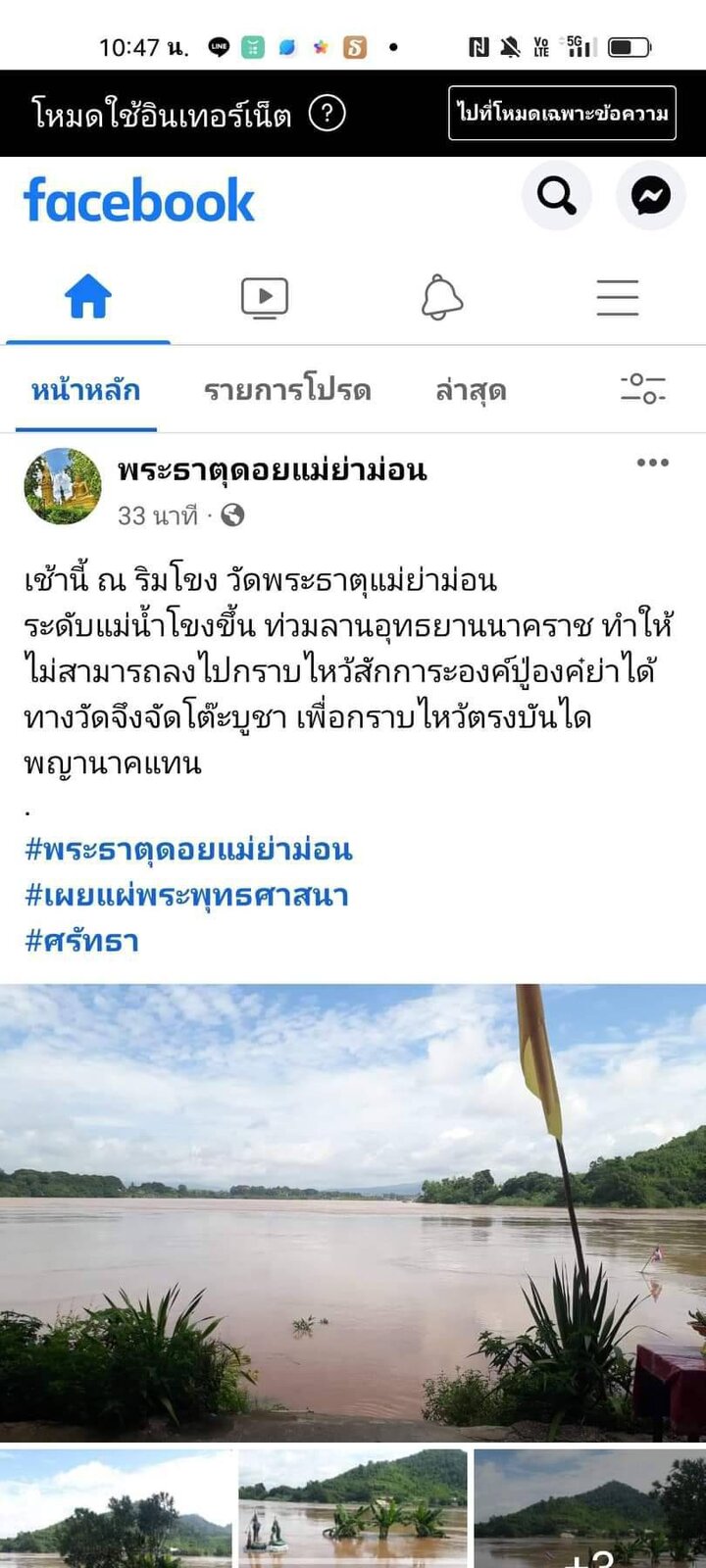Switch to รายการโปรด feed
This screenshot has width=706, height=1568.
(287, 391)
